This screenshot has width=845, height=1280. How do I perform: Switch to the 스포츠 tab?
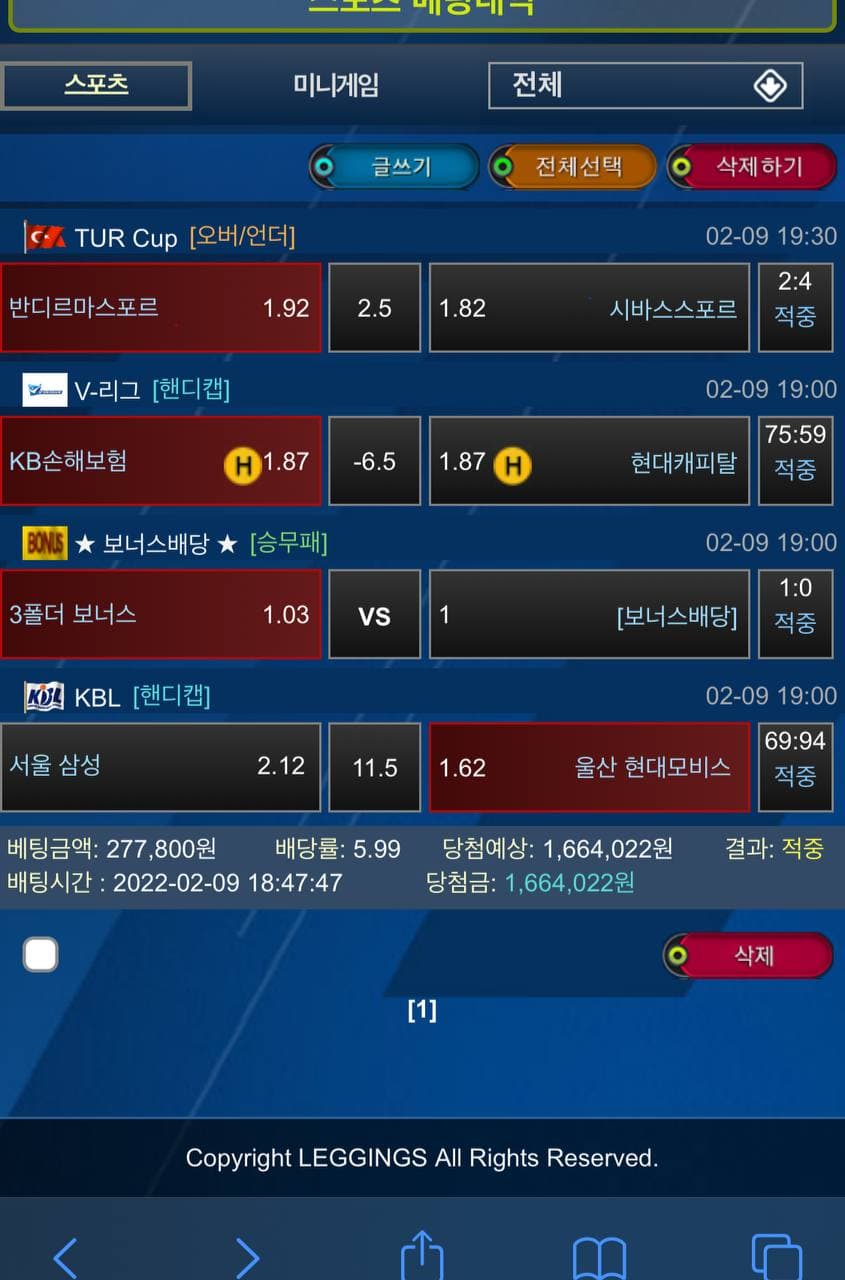[96, 85]
